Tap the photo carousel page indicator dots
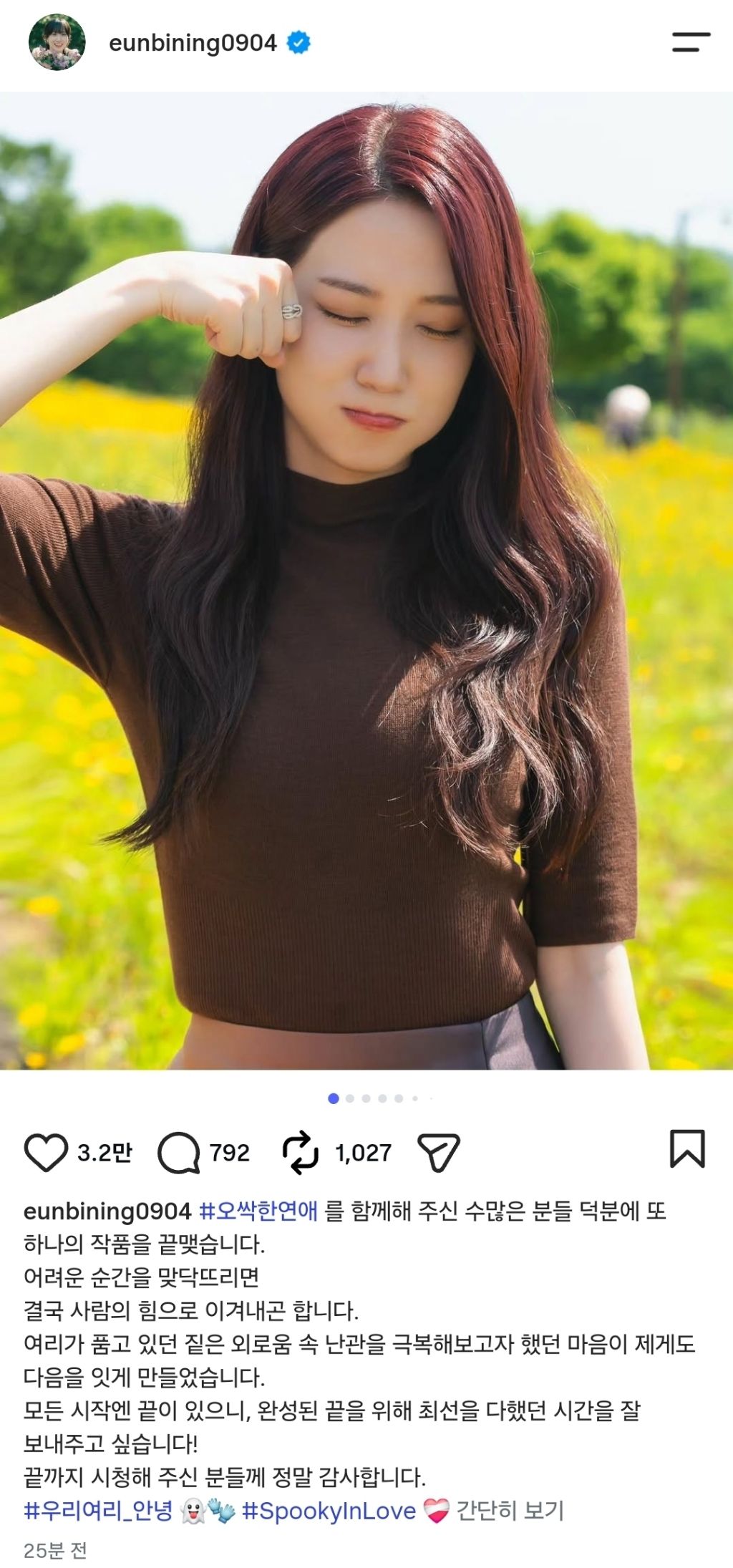This screenshot has width=733, height=1568. coord(381,1098)
